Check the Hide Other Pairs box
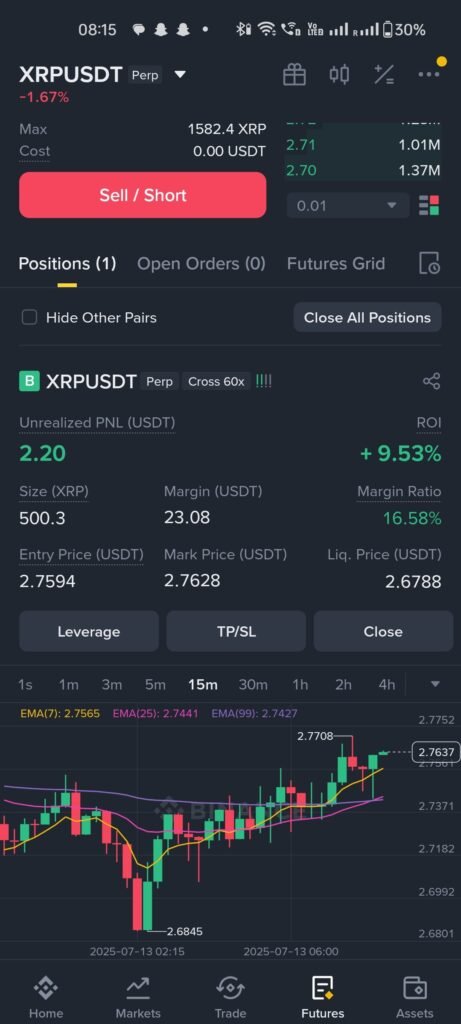Screen dimensions: 461x1024 pyautogui.click(x=29, y=317)
